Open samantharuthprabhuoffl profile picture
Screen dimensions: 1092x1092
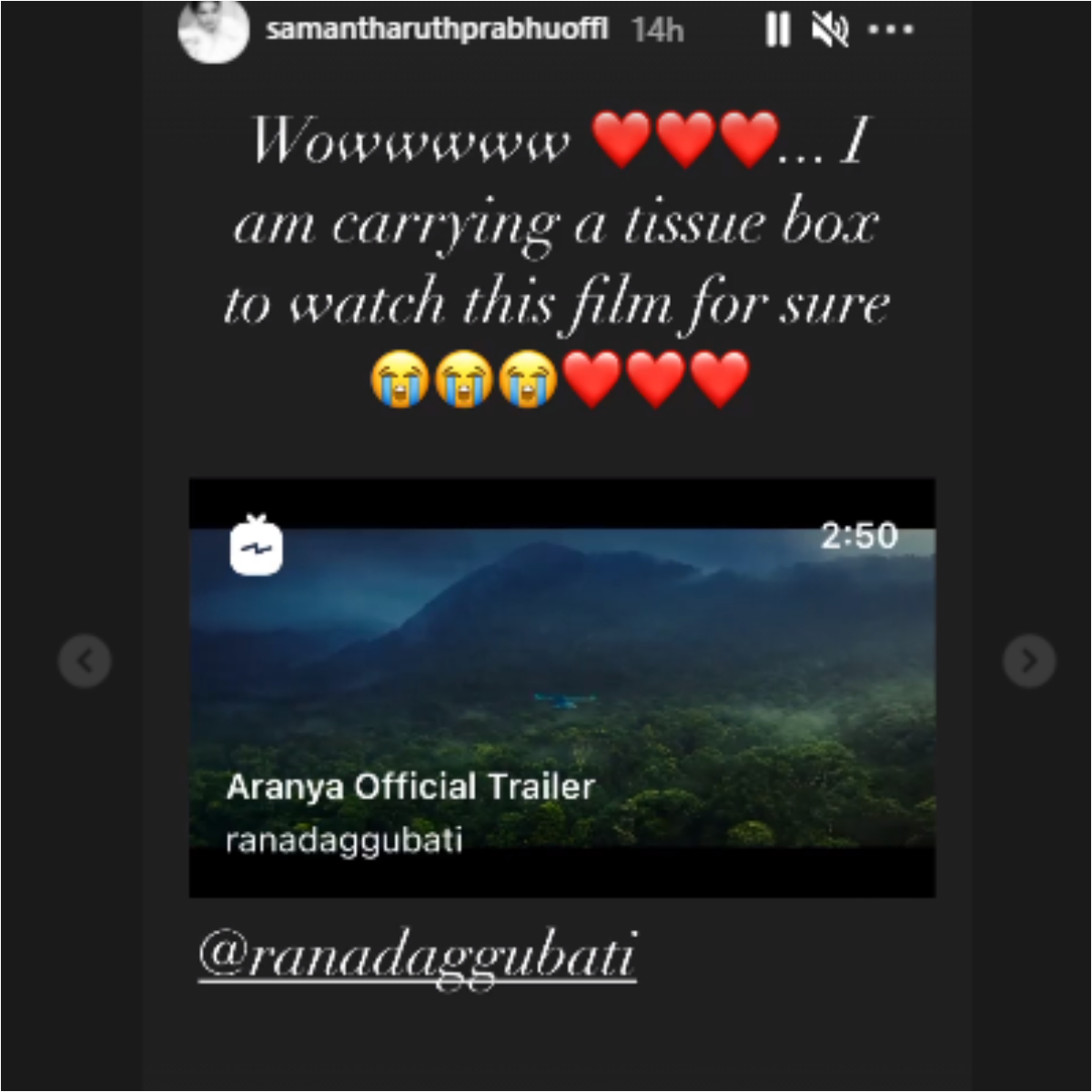214,31
